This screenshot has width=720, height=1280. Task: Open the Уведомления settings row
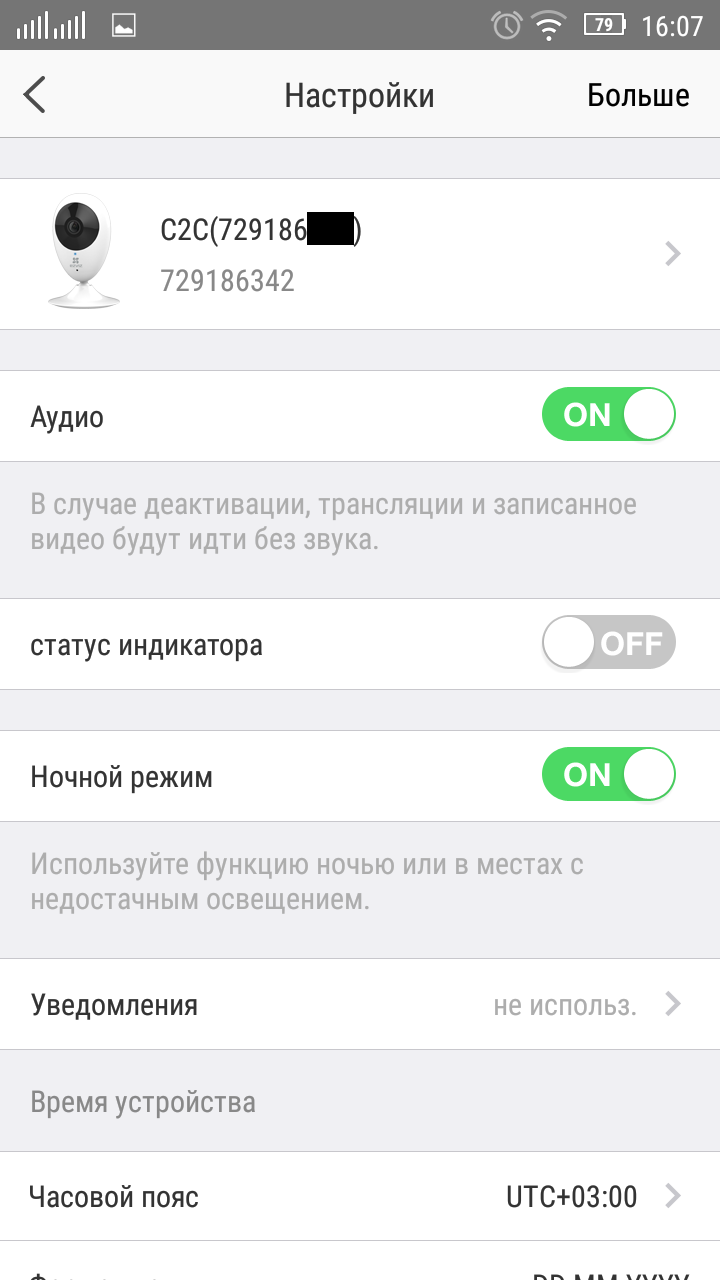click(x=360, y=1004)
